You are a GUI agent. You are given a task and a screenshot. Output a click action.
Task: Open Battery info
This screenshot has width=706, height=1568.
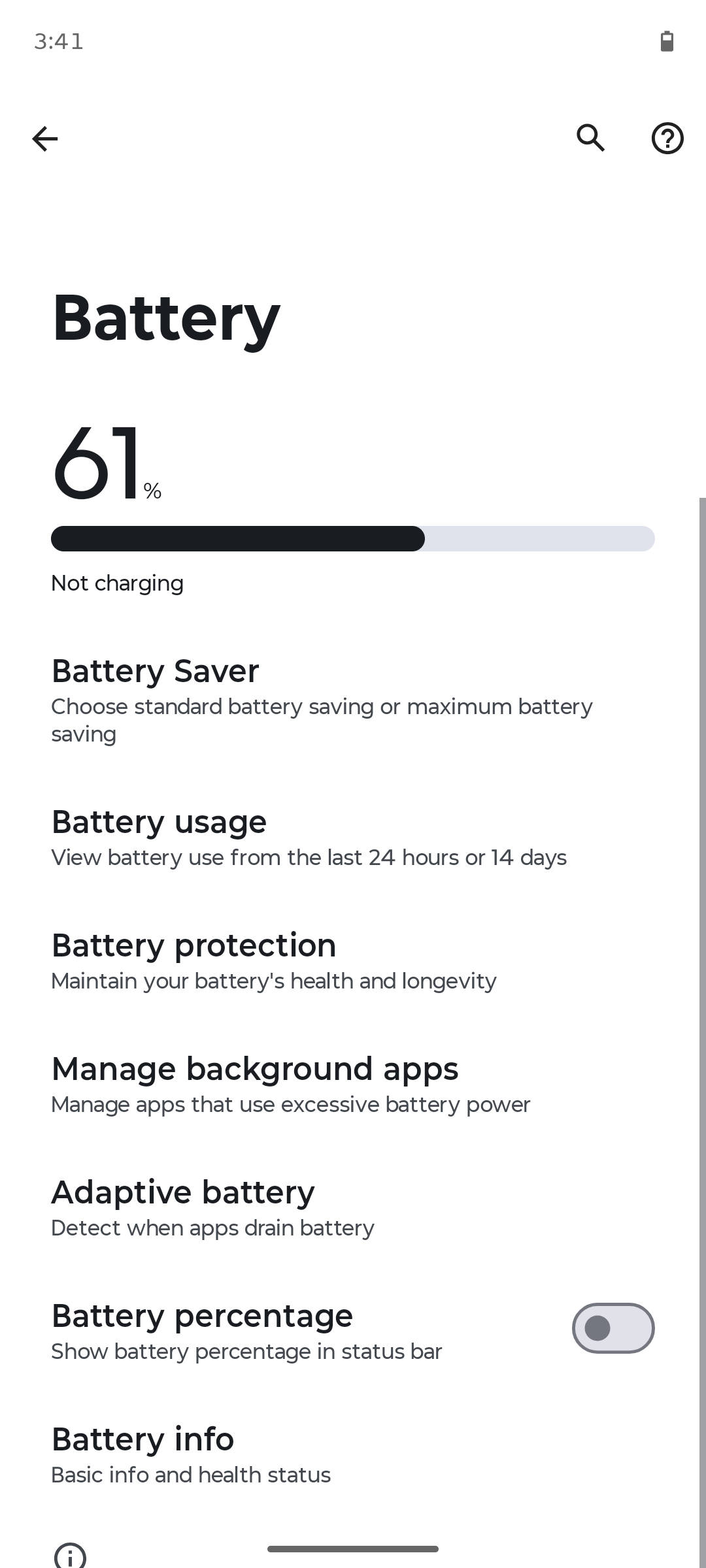[x=353, y=1456]
